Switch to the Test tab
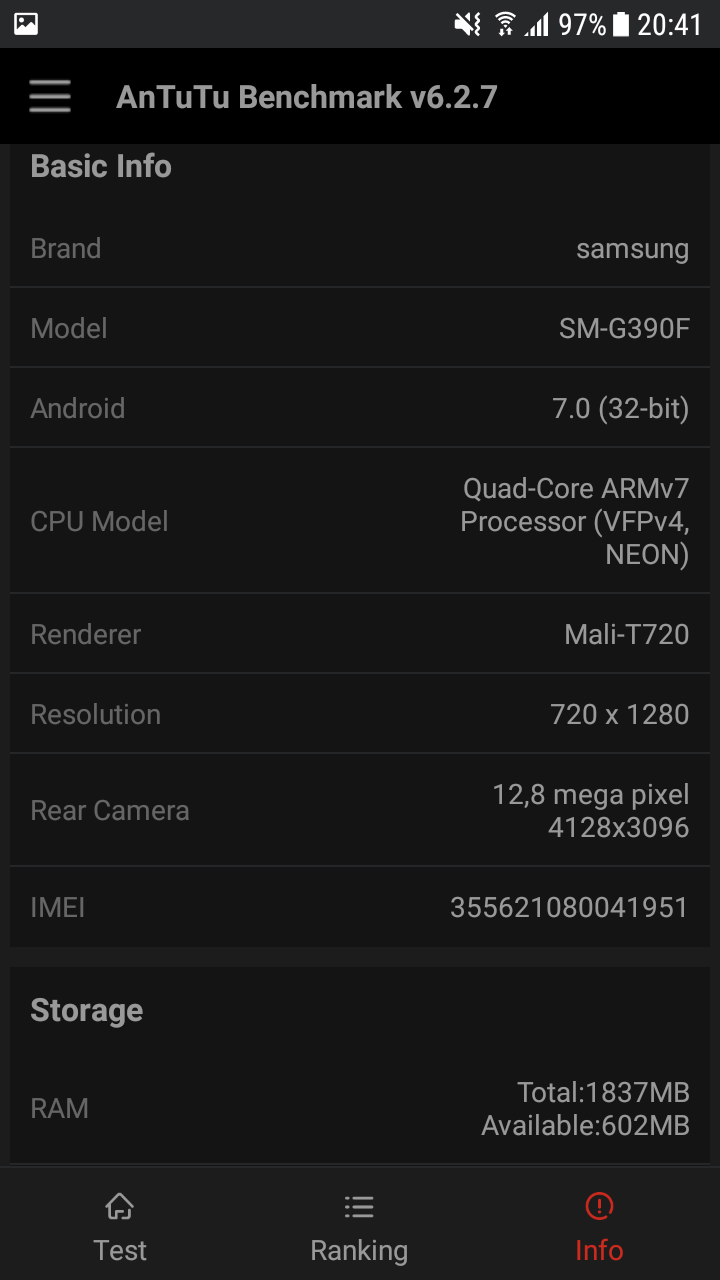Viewport: 720px width, 1280px height. [x=120, y=1226]
